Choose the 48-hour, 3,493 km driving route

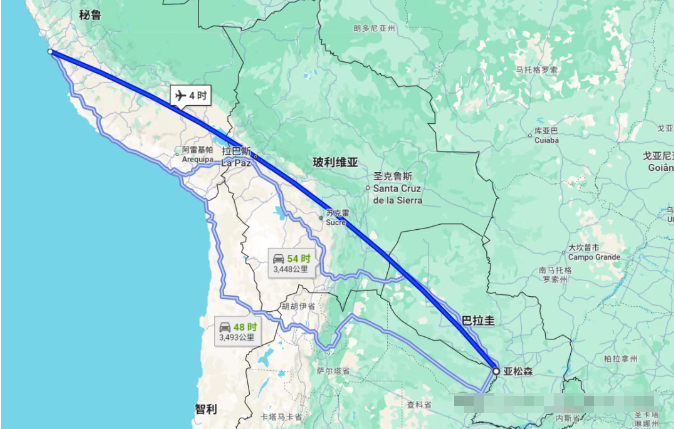coord(237,331)
